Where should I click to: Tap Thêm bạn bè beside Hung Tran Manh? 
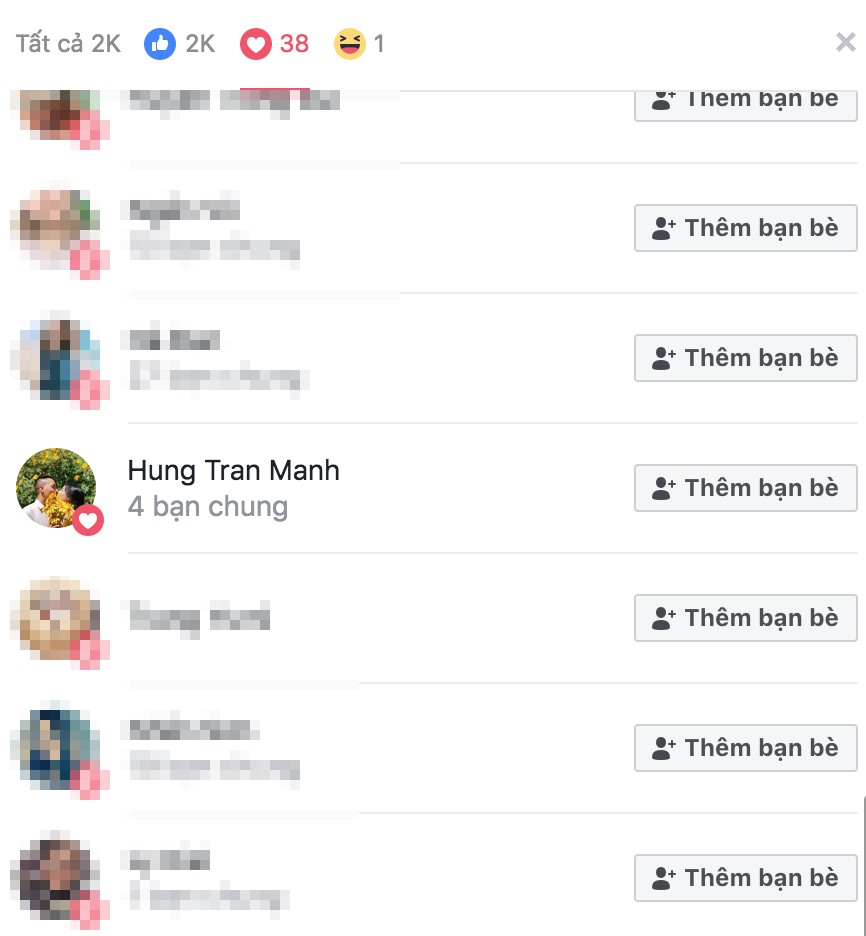745,488
